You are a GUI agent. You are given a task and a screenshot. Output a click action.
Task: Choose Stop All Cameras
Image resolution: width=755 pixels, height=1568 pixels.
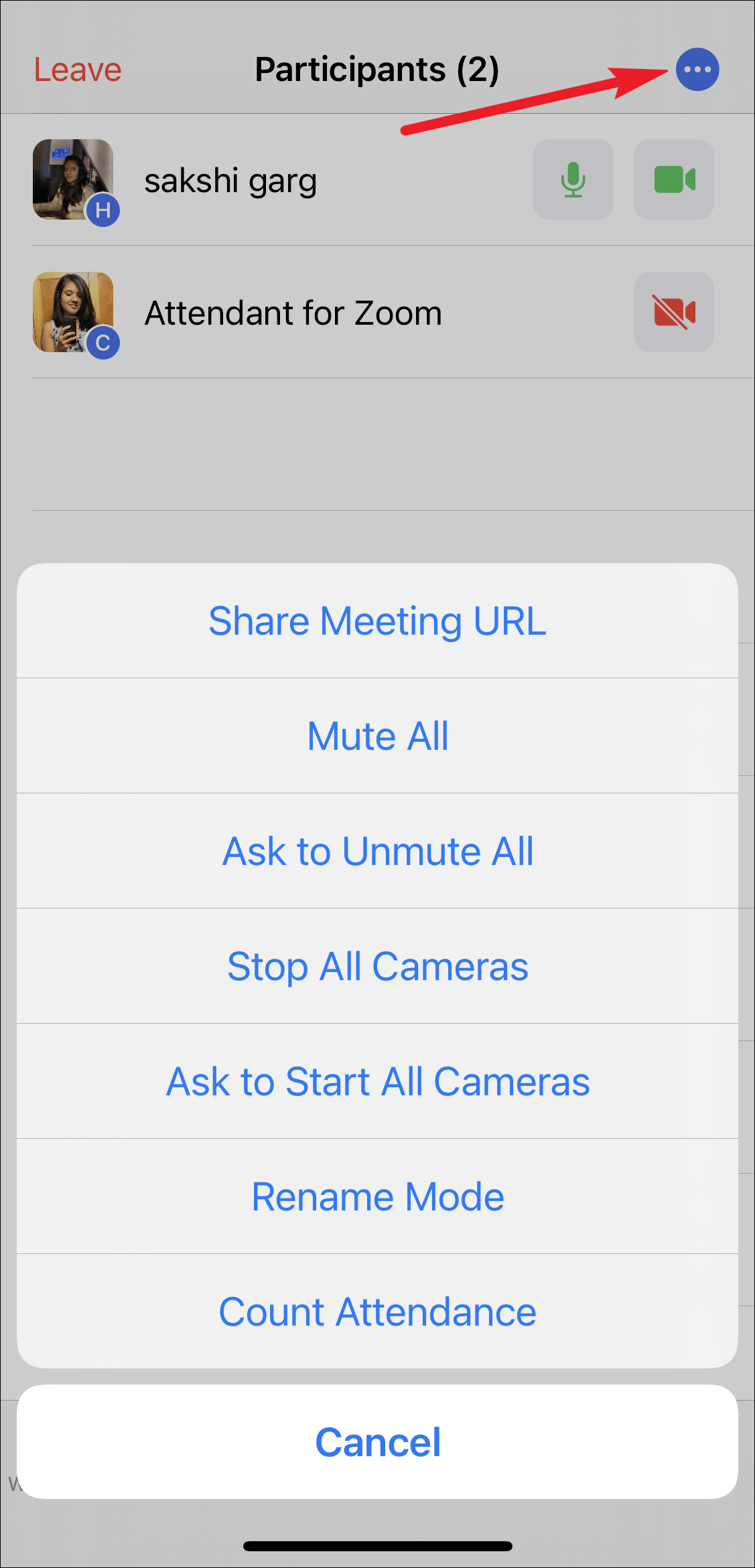[x=377, y=966]
